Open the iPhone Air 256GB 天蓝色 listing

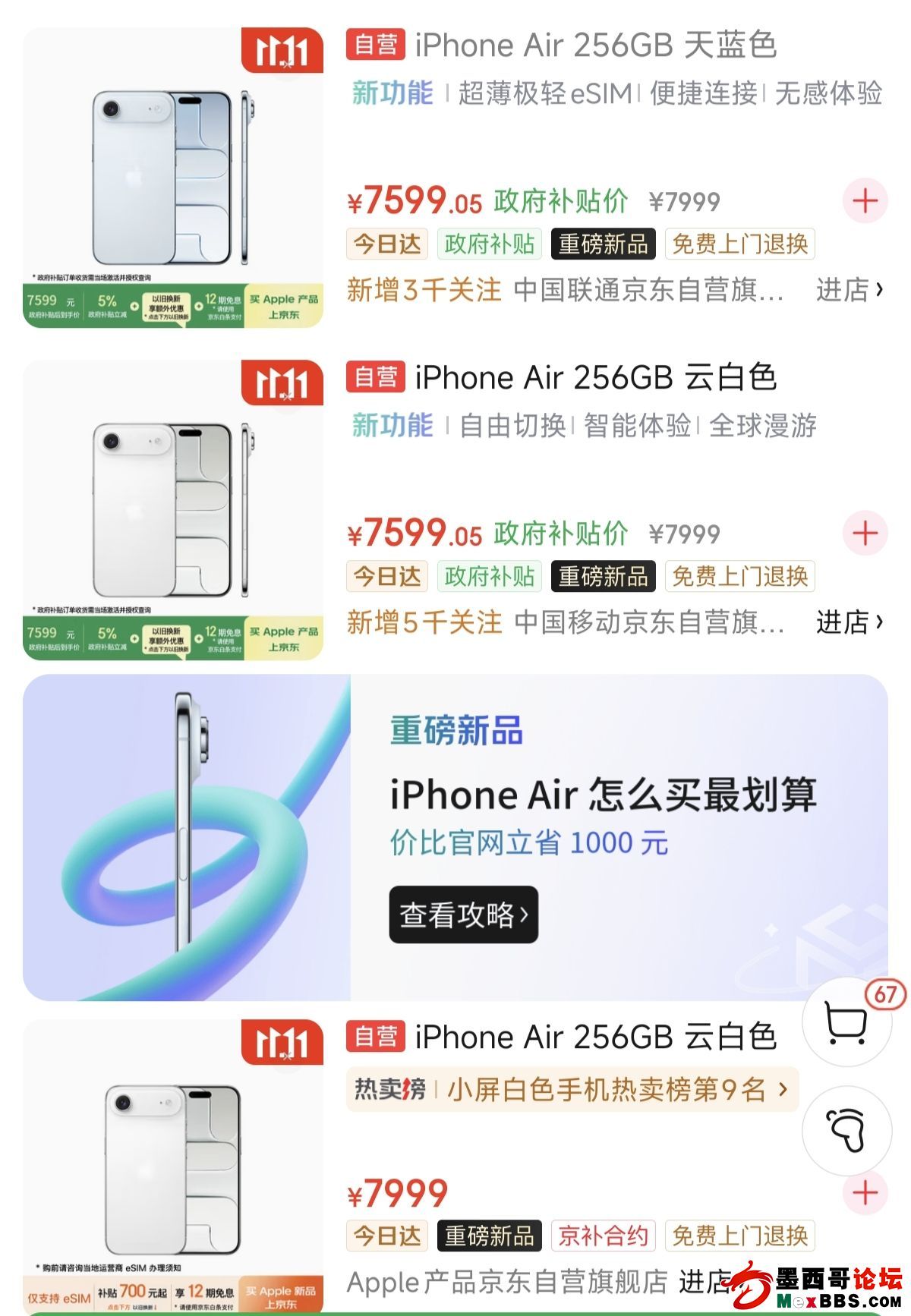coord(595,46)
